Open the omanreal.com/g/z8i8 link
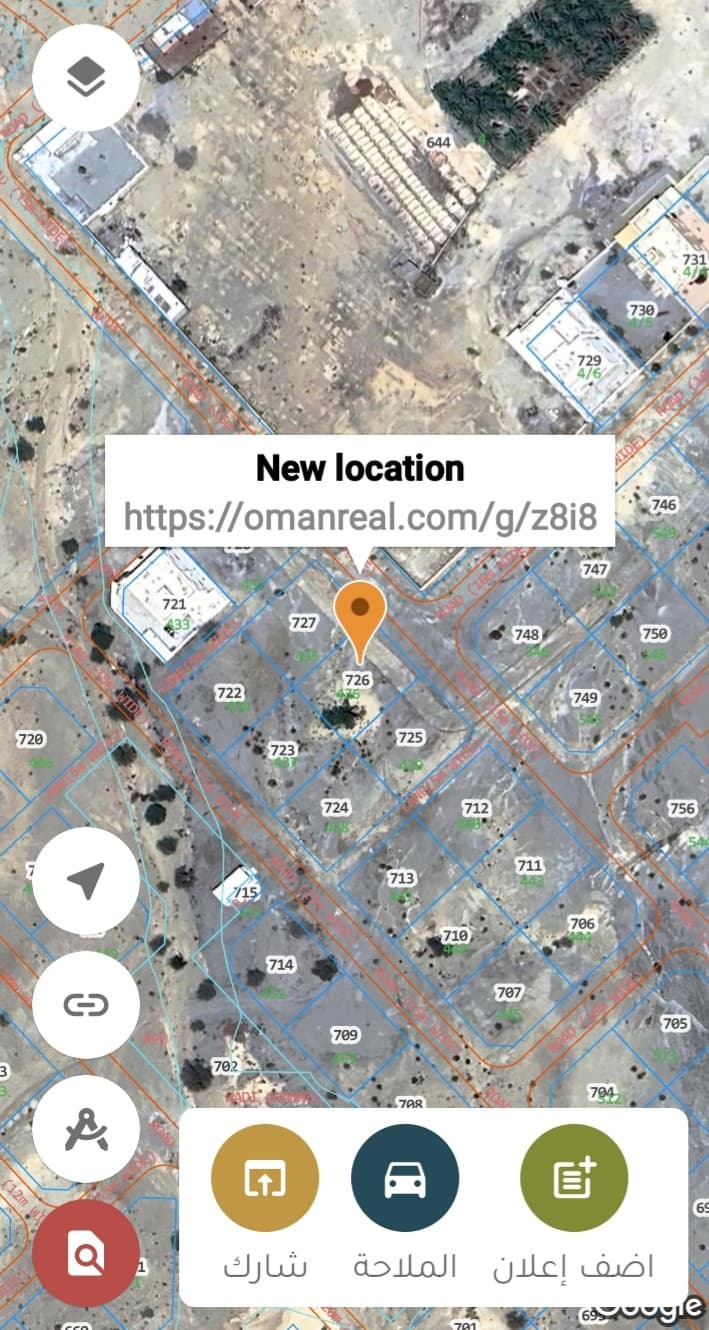 tap(360, 517)
